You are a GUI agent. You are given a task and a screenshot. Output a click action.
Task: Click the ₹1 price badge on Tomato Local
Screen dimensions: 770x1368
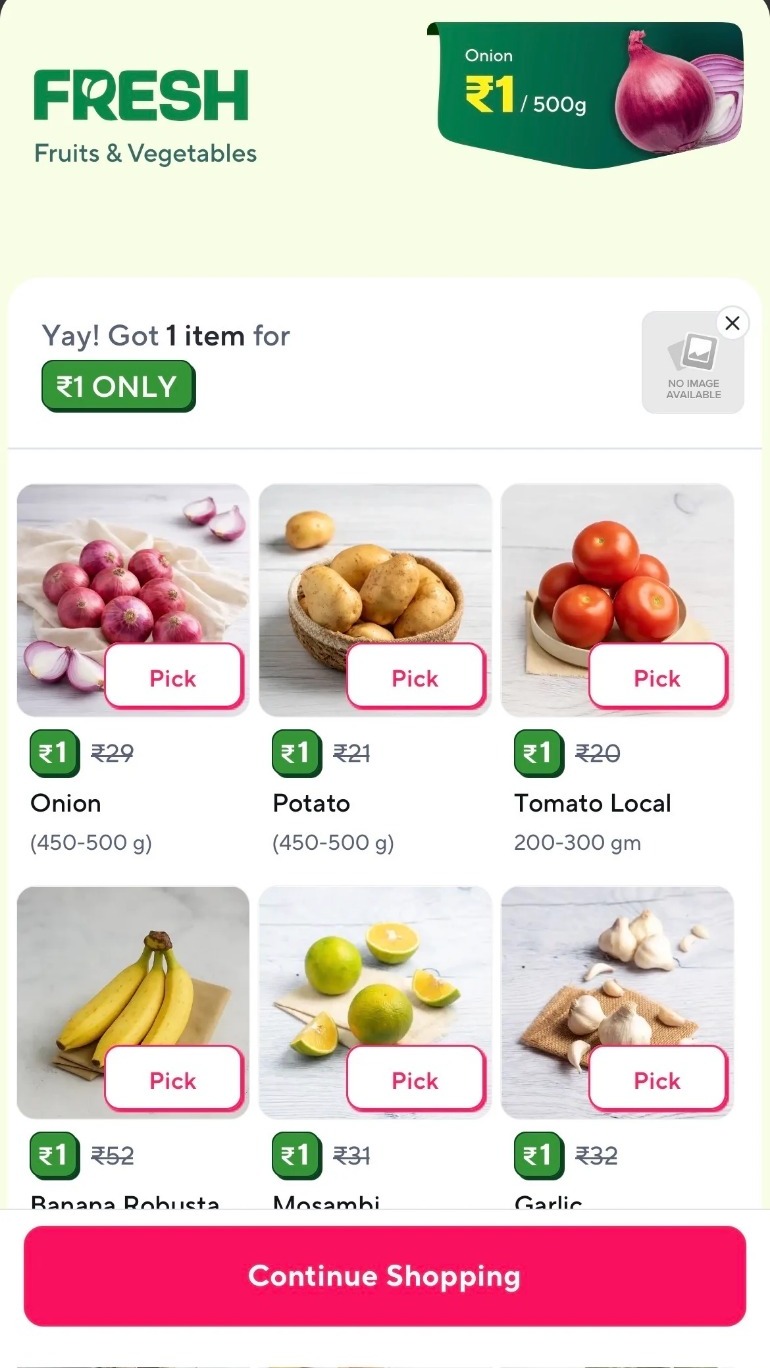tap(538, 753)
